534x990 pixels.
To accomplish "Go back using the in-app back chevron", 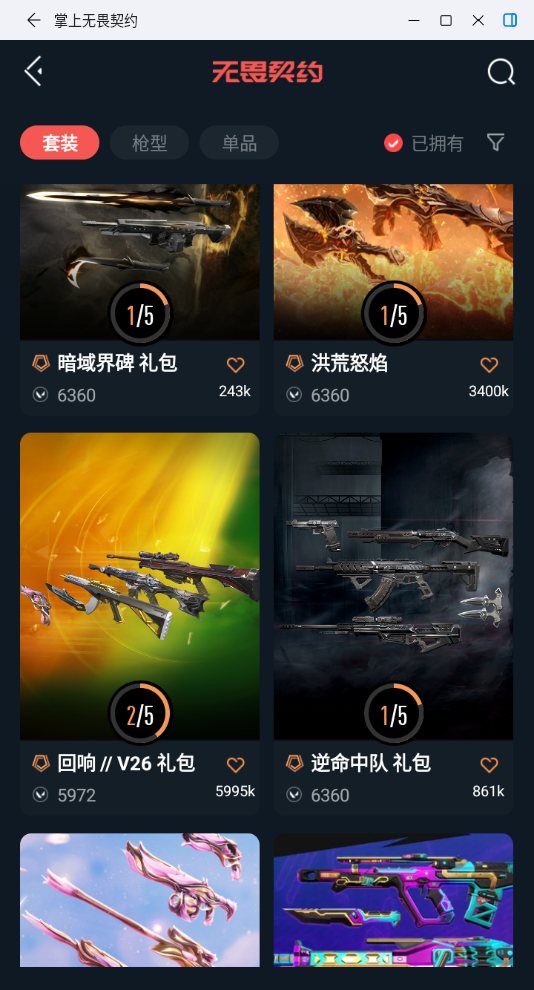I will point(33,71).
